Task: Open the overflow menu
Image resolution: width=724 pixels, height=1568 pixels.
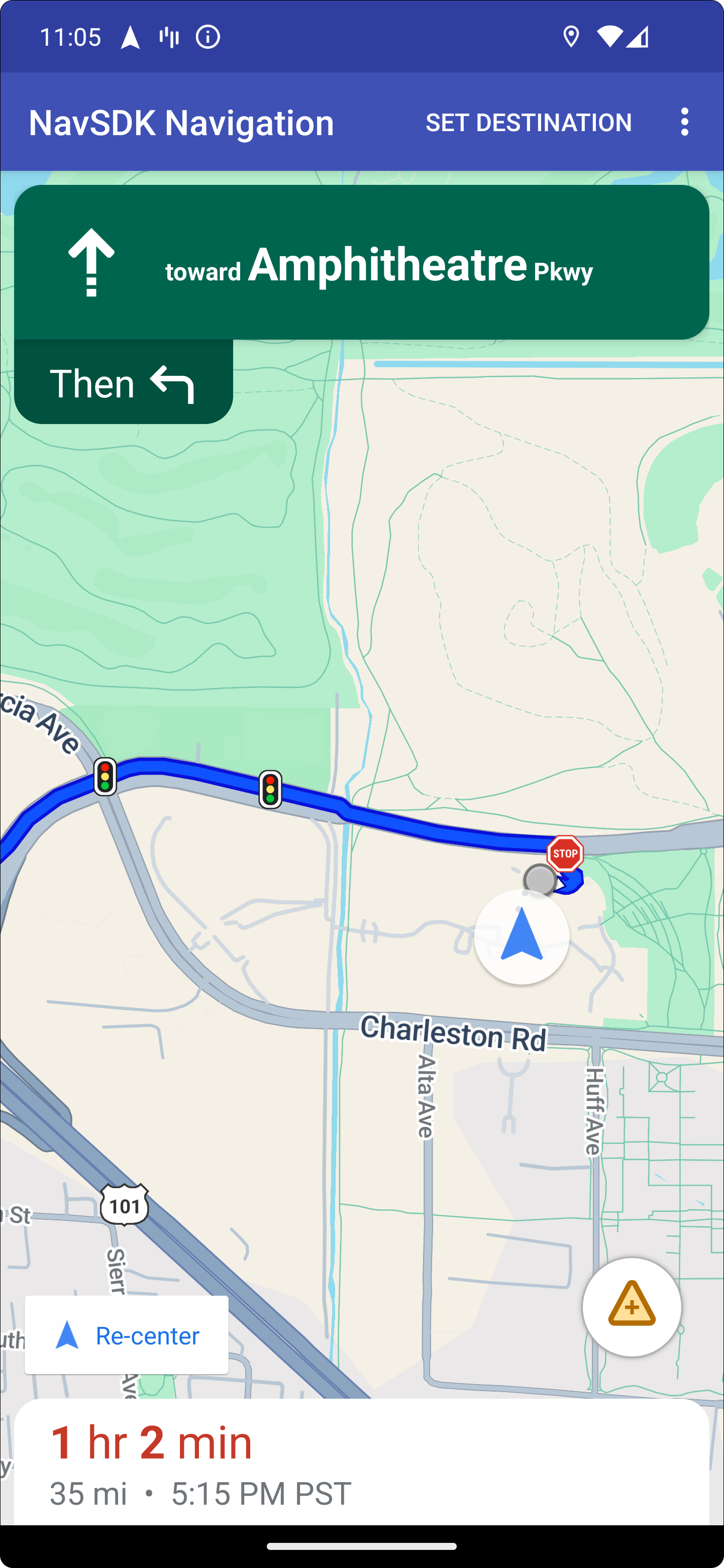Action: (684, 123)
